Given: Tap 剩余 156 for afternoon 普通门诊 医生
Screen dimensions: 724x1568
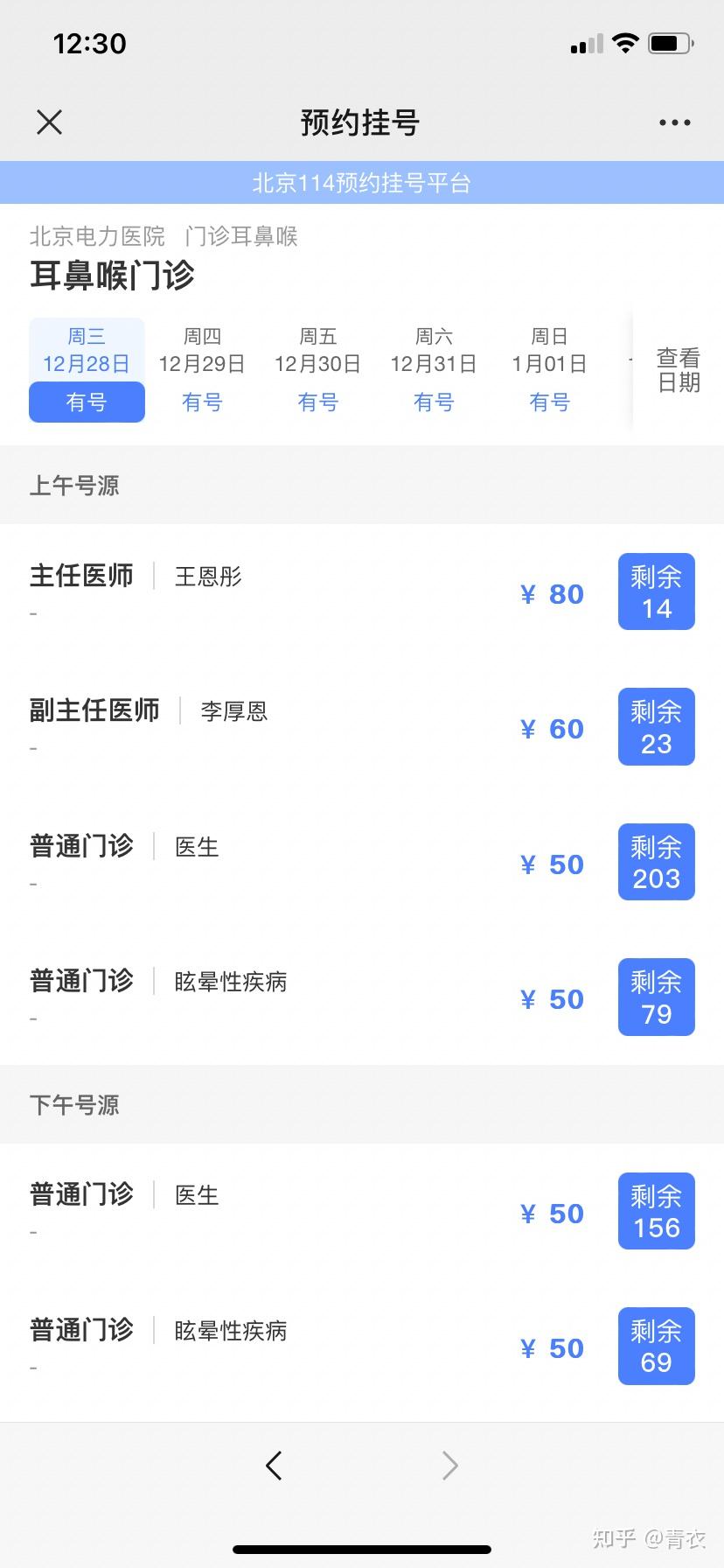Looking at the screenshot, I should [656, 1211].
